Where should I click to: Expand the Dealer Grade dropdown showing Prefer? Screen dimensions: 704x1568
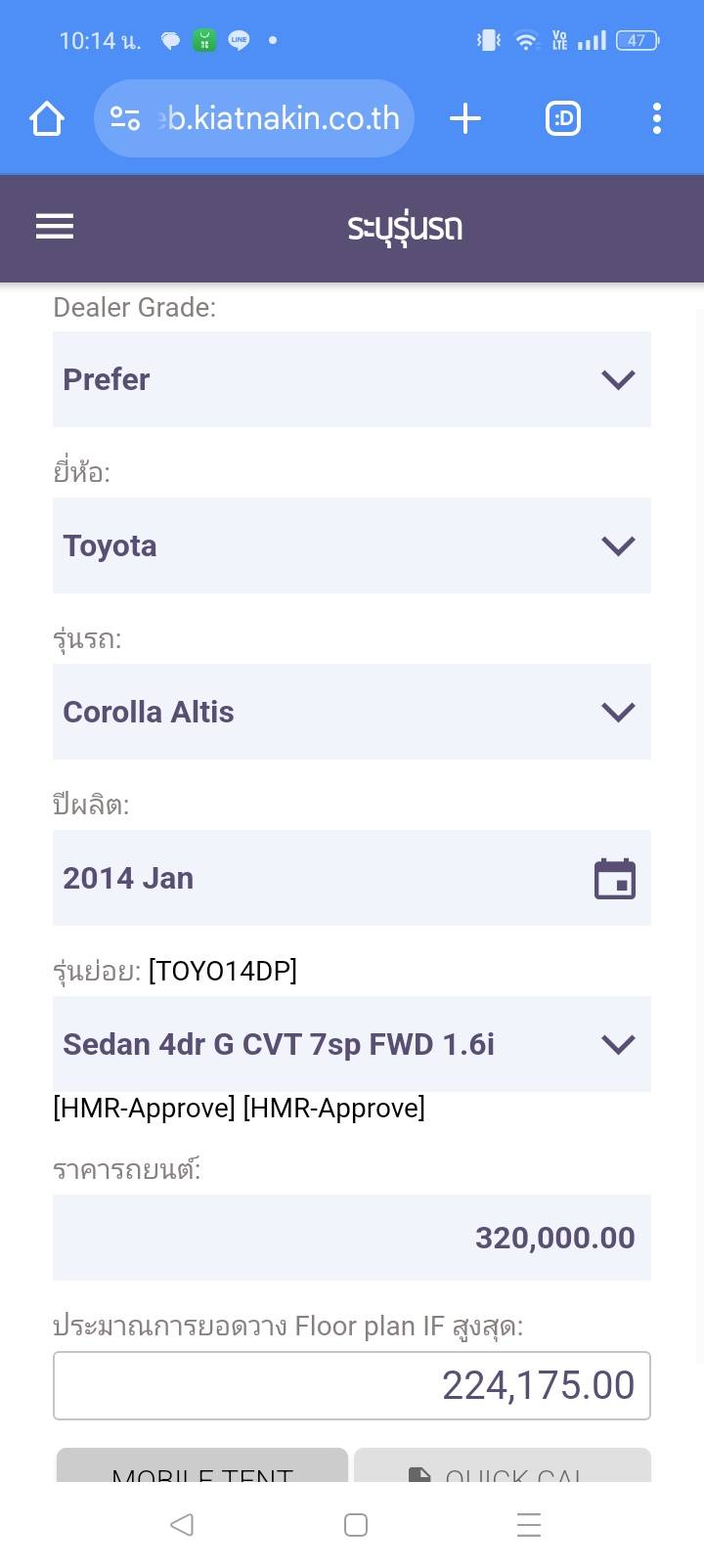(x=351, y=379)
